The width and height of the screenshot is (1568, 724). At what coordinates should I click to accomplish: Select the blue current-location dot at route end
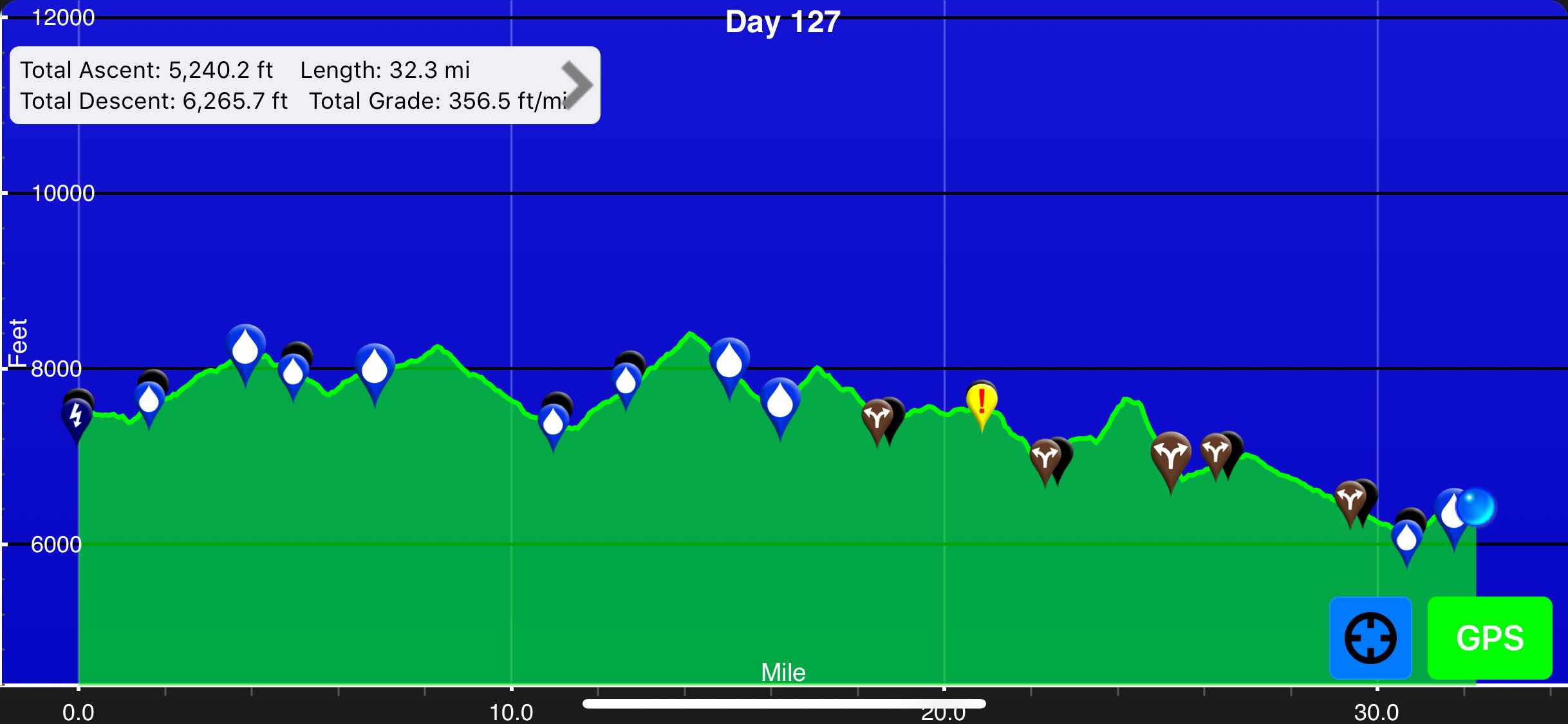tap(1475, 507)
